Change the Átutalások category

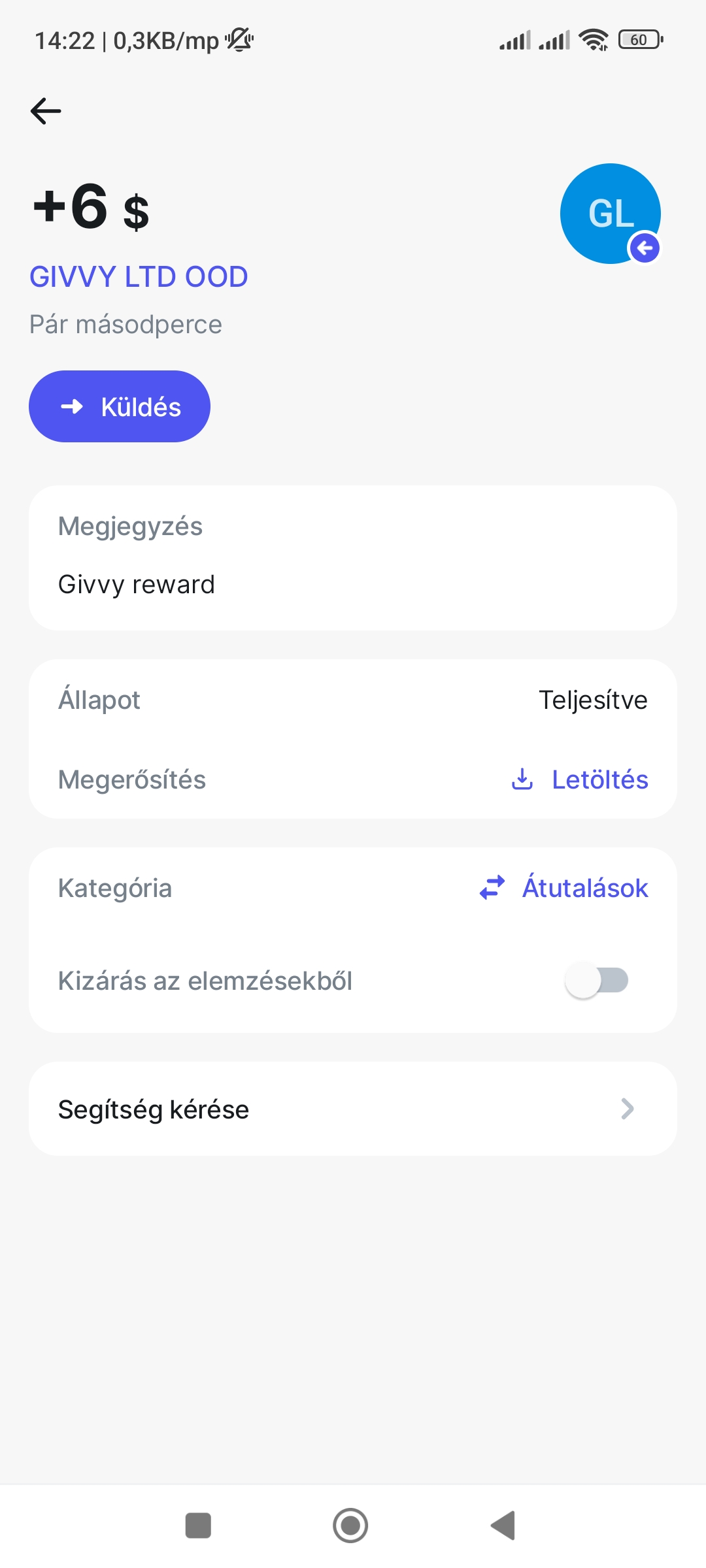564,889
